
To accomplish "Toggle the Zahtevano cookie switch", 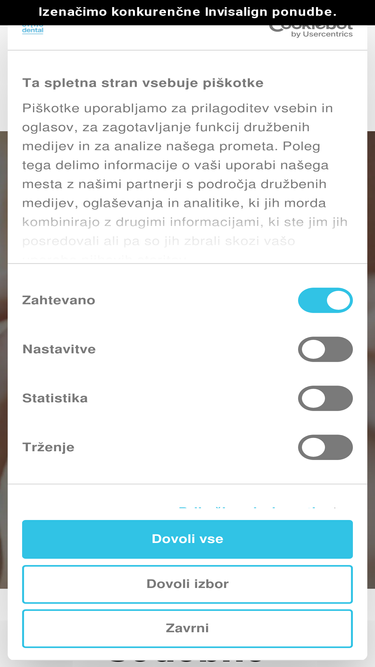I will click(x=325, y=300).
